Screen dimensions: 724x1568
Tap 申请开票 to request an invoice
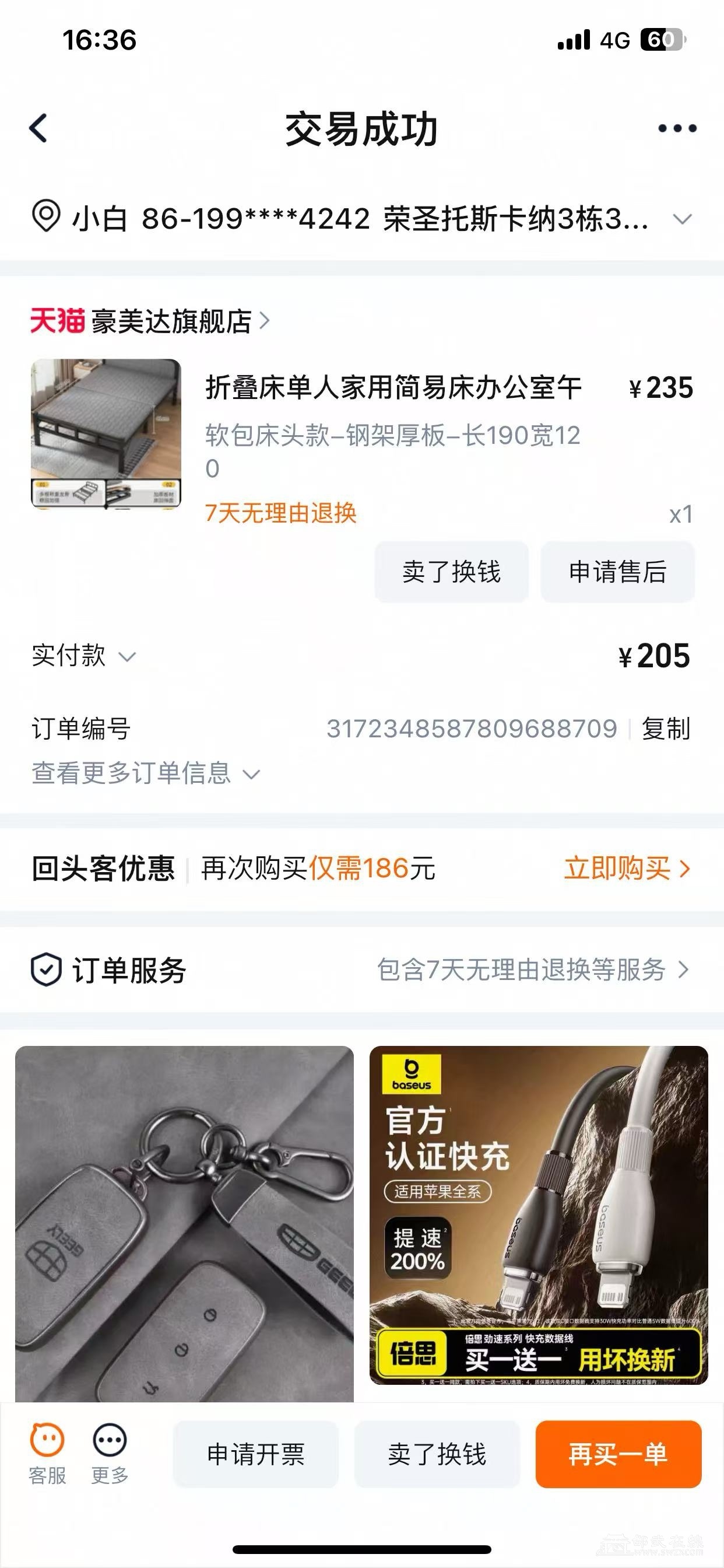tap(255, 1454)
